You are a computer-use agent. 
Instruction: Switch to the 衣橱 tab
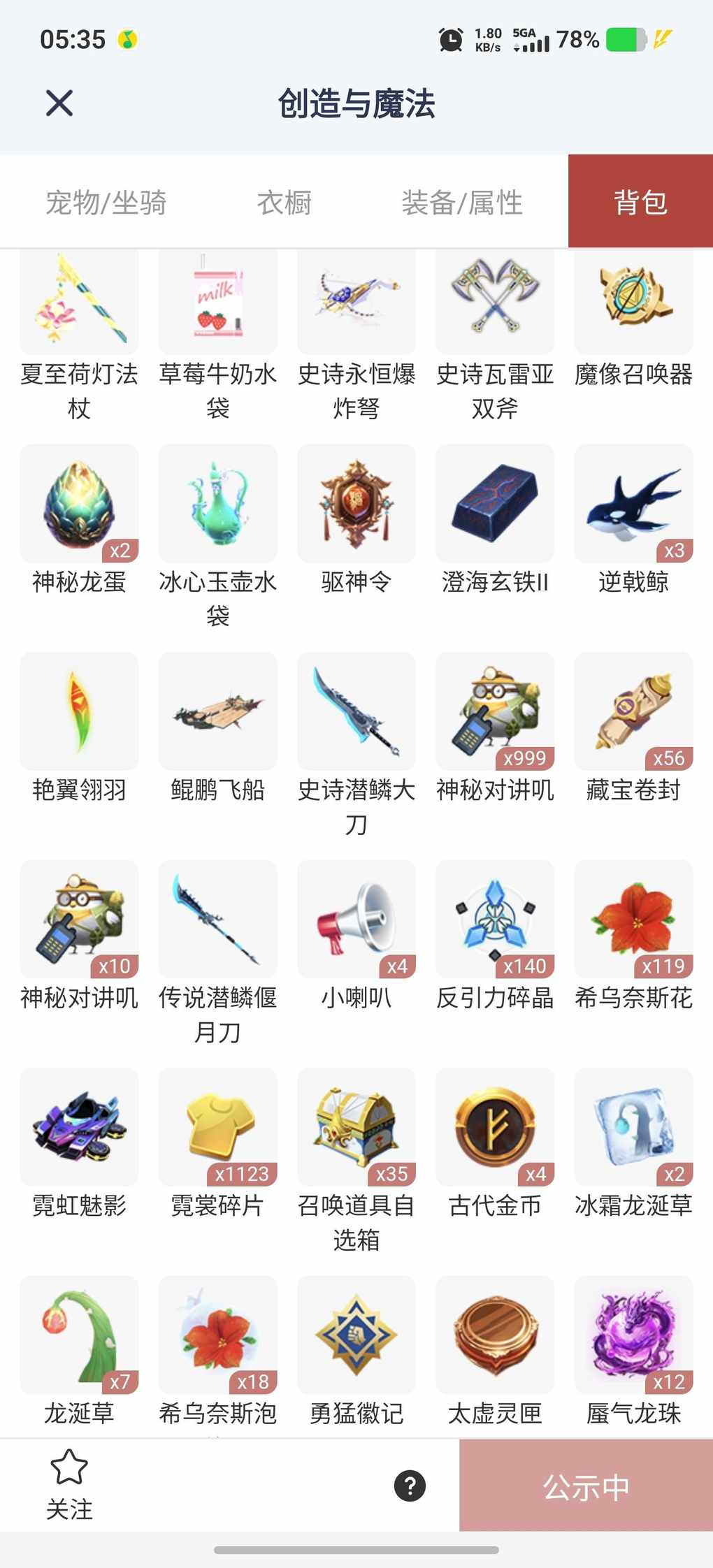(x=284, y=203)
